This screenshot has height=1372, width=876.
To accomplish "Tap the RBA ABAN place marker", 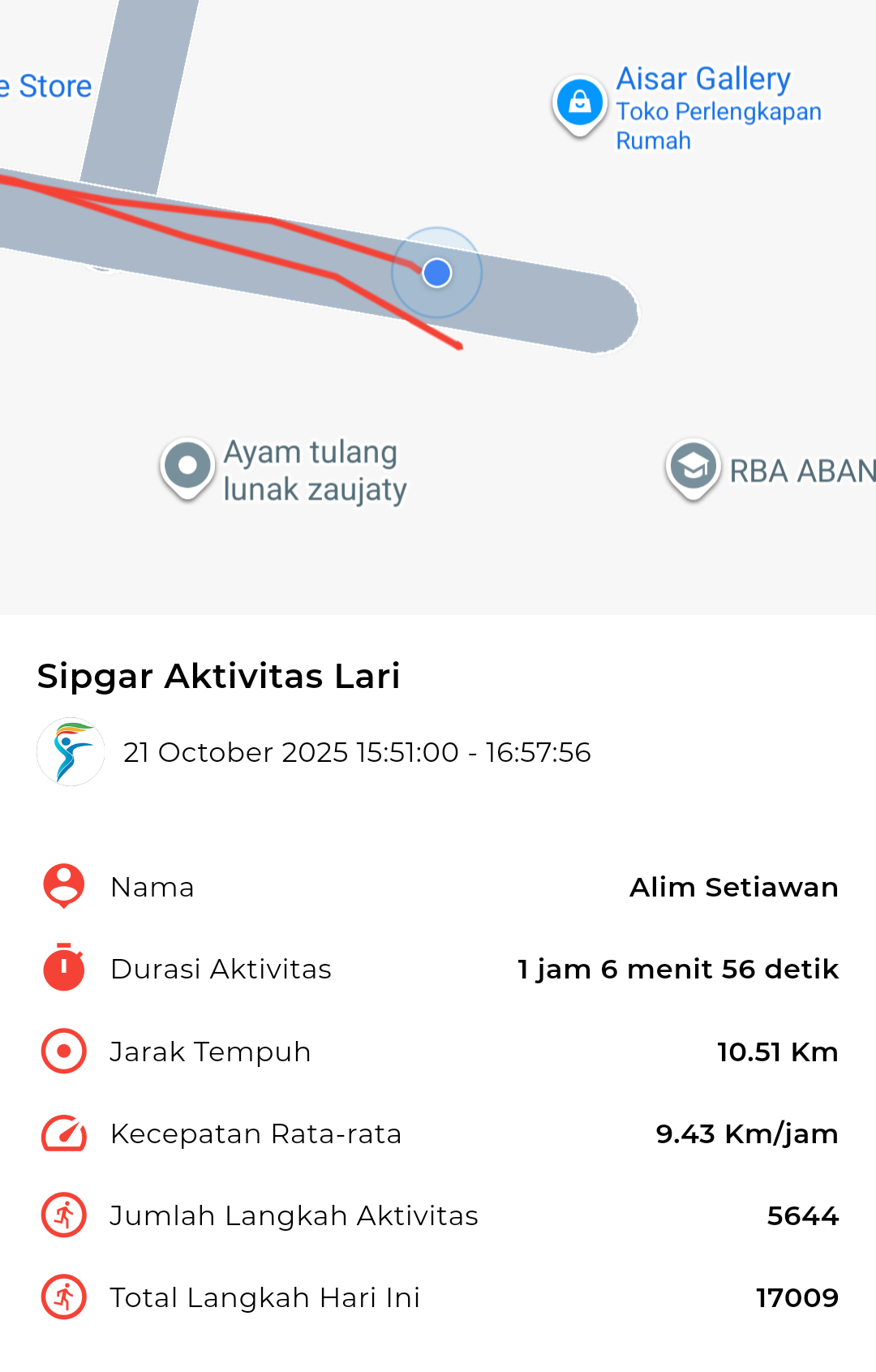I will [x=693, y=467].
